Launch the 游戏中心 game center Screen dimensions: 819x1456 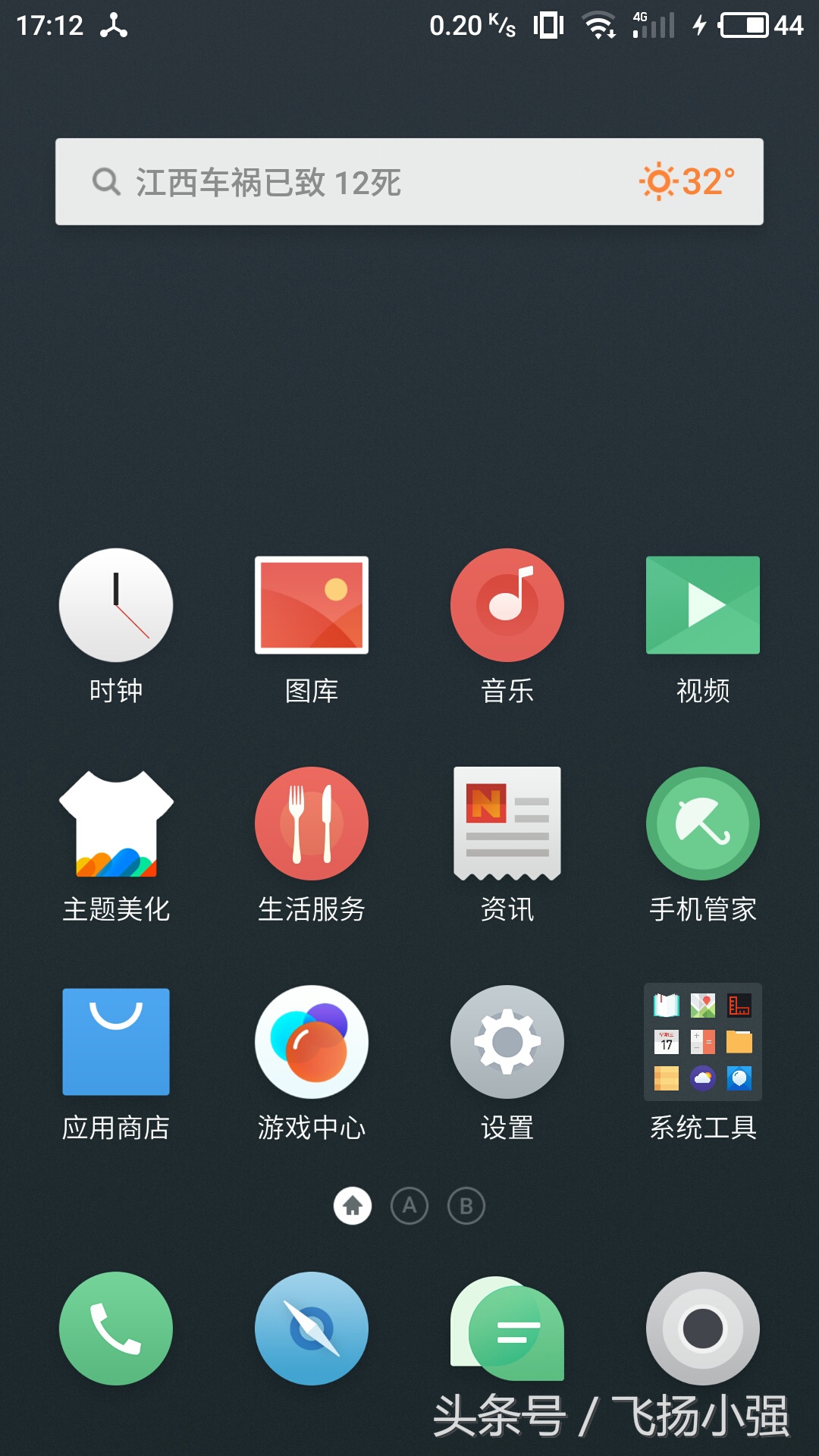click(311, 1041)
